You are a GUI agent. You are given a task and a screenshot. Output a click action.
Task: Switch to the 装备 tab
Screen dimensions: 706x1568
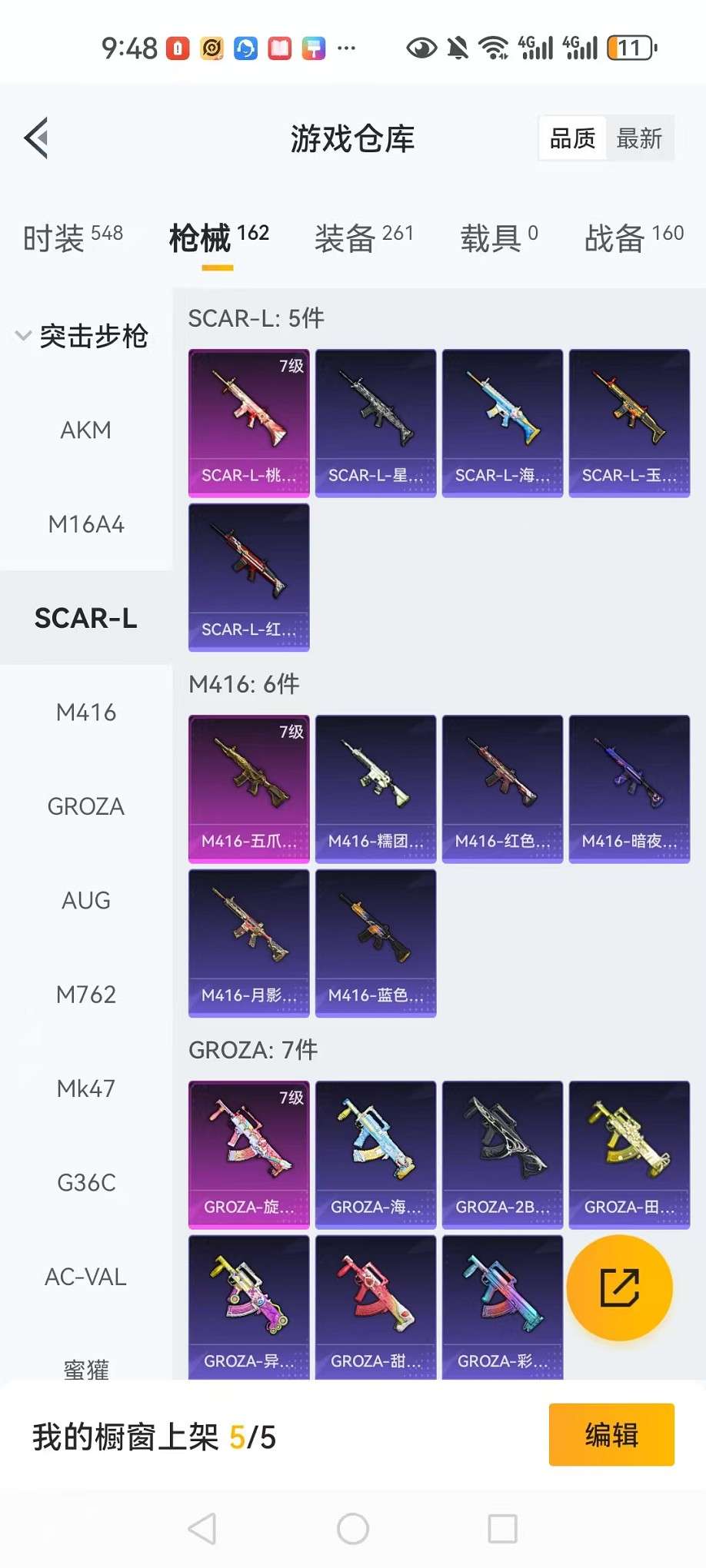point(364,238)
